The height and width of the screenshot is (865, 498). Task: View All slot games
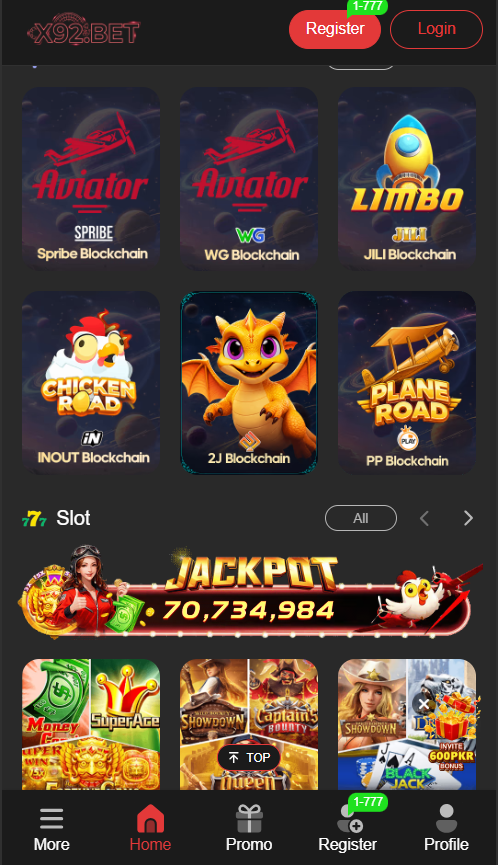(361, 518)
